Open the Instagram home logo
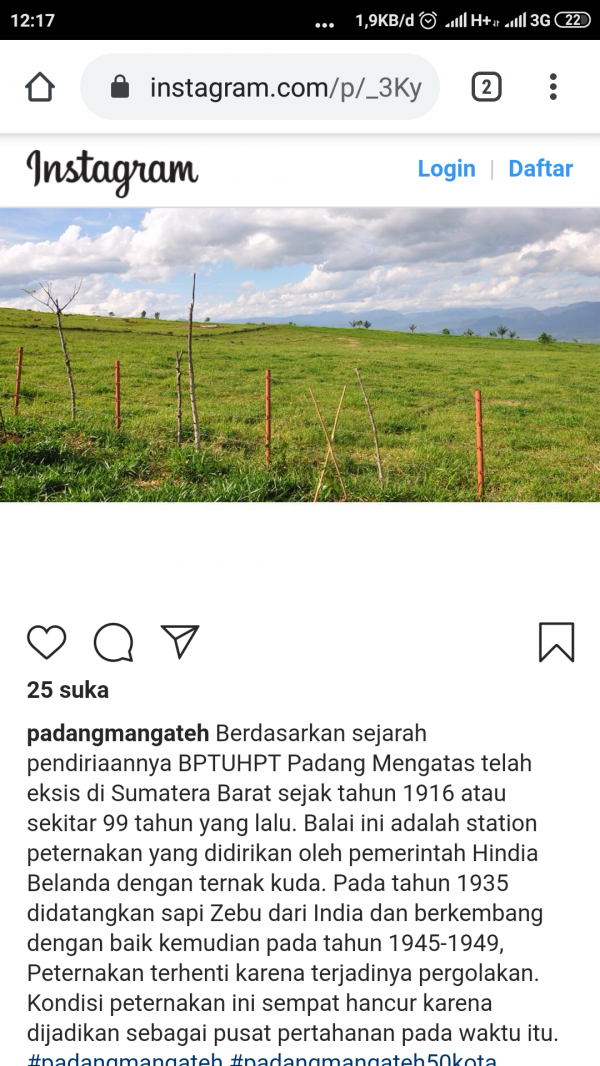Screen dimensions: 600x1066 (112, 170)
